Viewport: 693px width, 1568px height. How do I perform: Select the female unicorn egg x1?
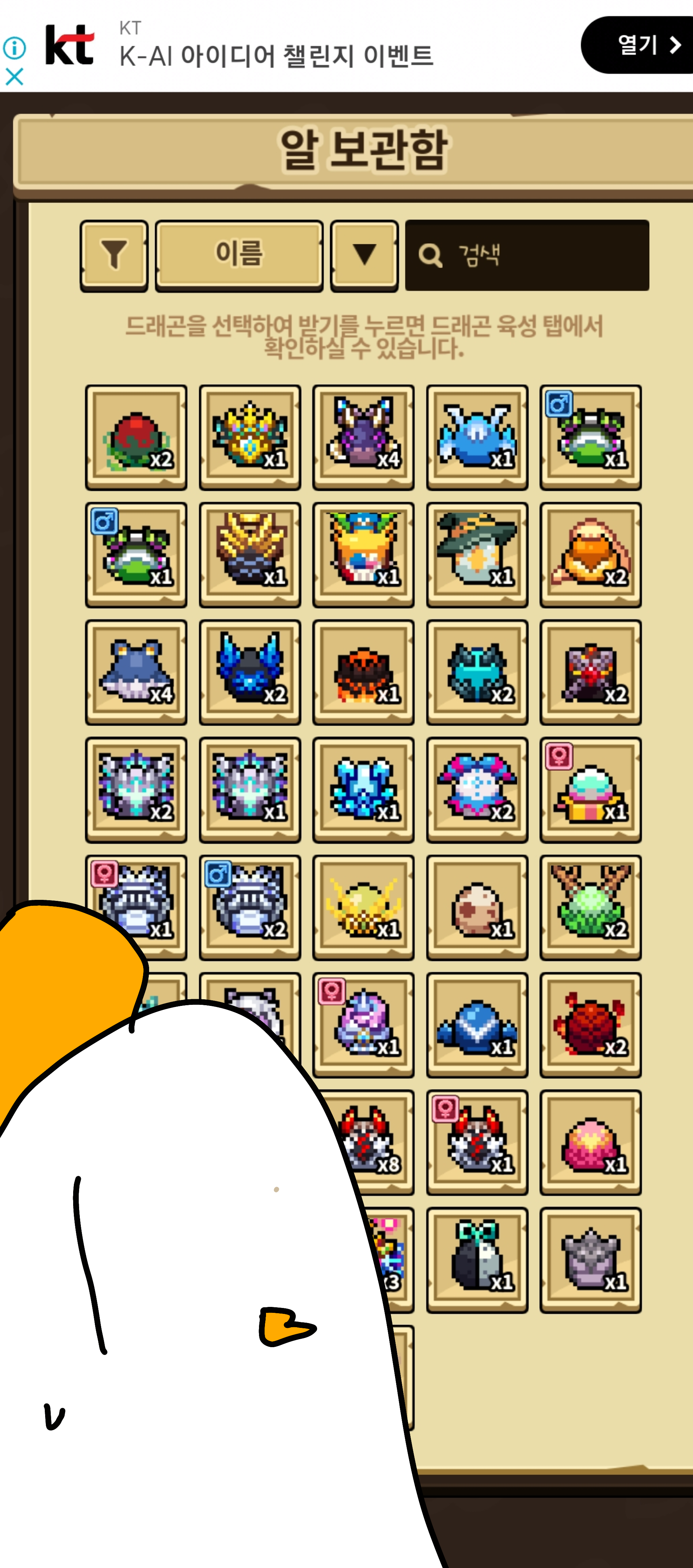(363, 1024)
